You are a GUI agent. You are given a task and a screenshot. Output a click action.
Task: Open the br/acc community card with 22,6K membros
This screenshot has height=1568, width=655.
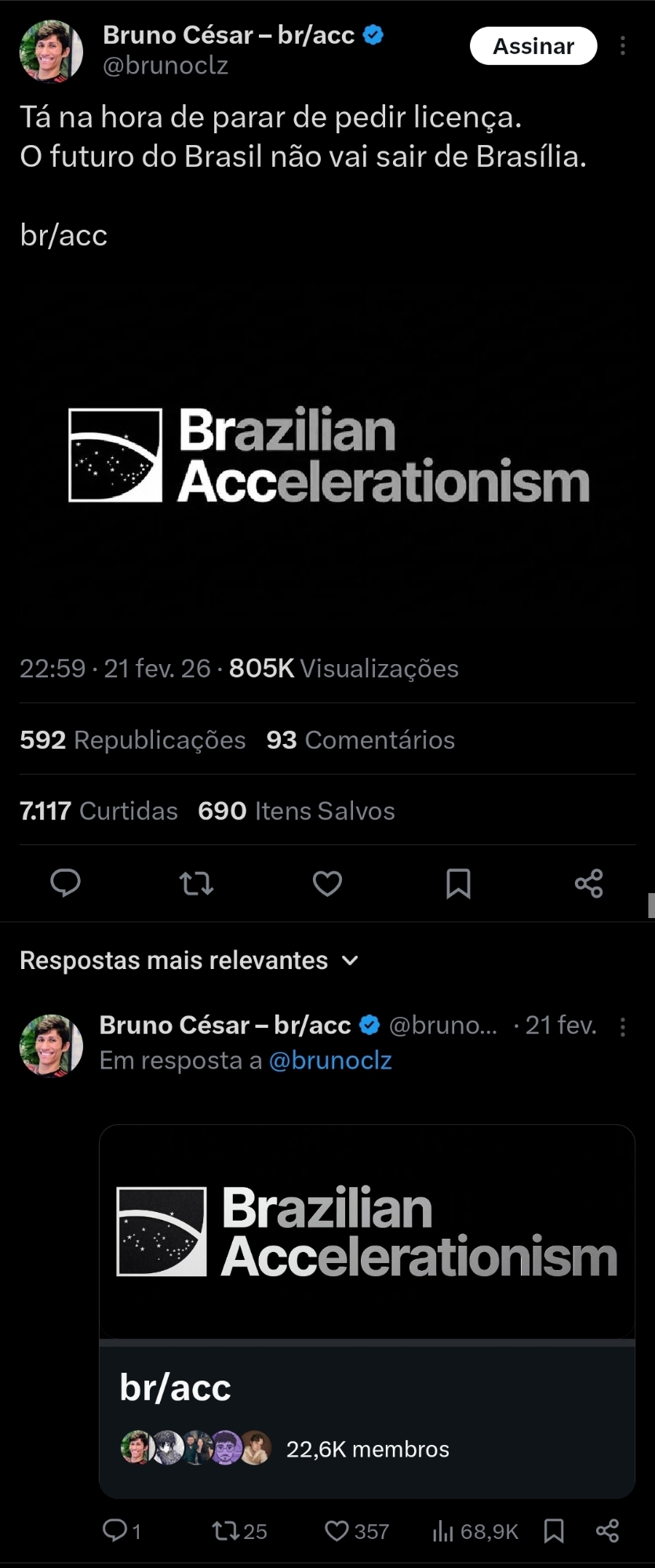click(x=366, y=1311)
